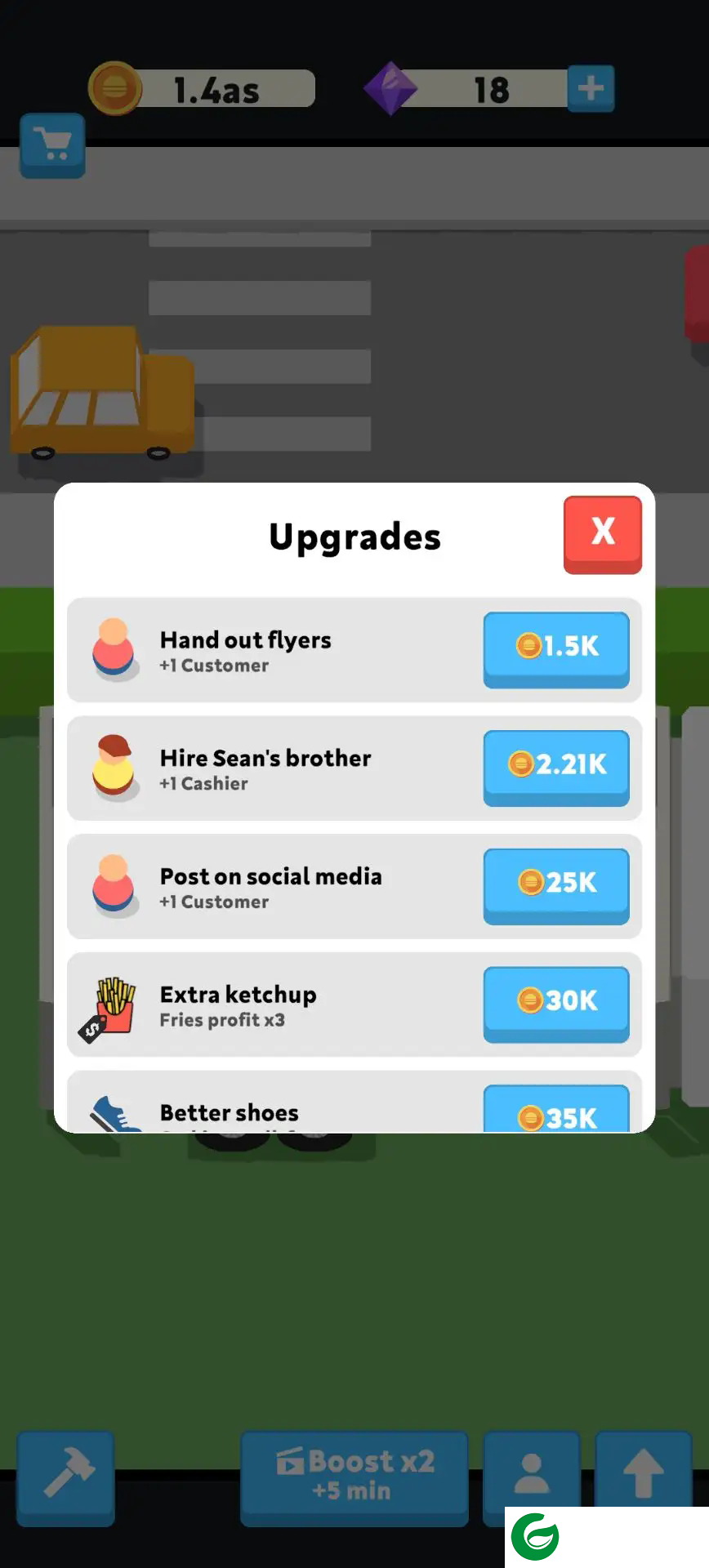Open the shop cart icon
Screen dimensions: 709x1568
52,145
